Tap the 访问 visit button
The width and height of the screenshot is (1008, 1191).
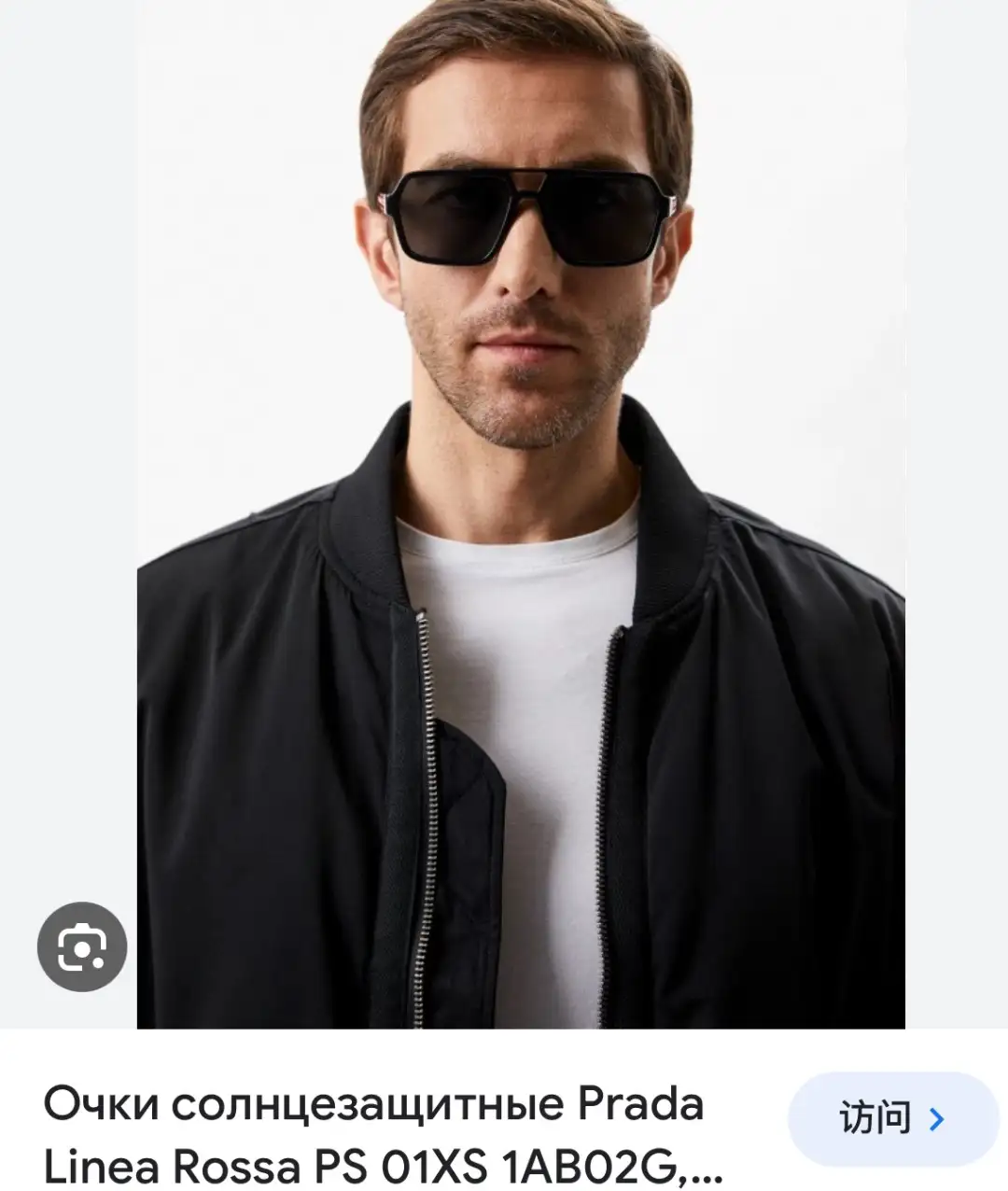coord(892,1118)
